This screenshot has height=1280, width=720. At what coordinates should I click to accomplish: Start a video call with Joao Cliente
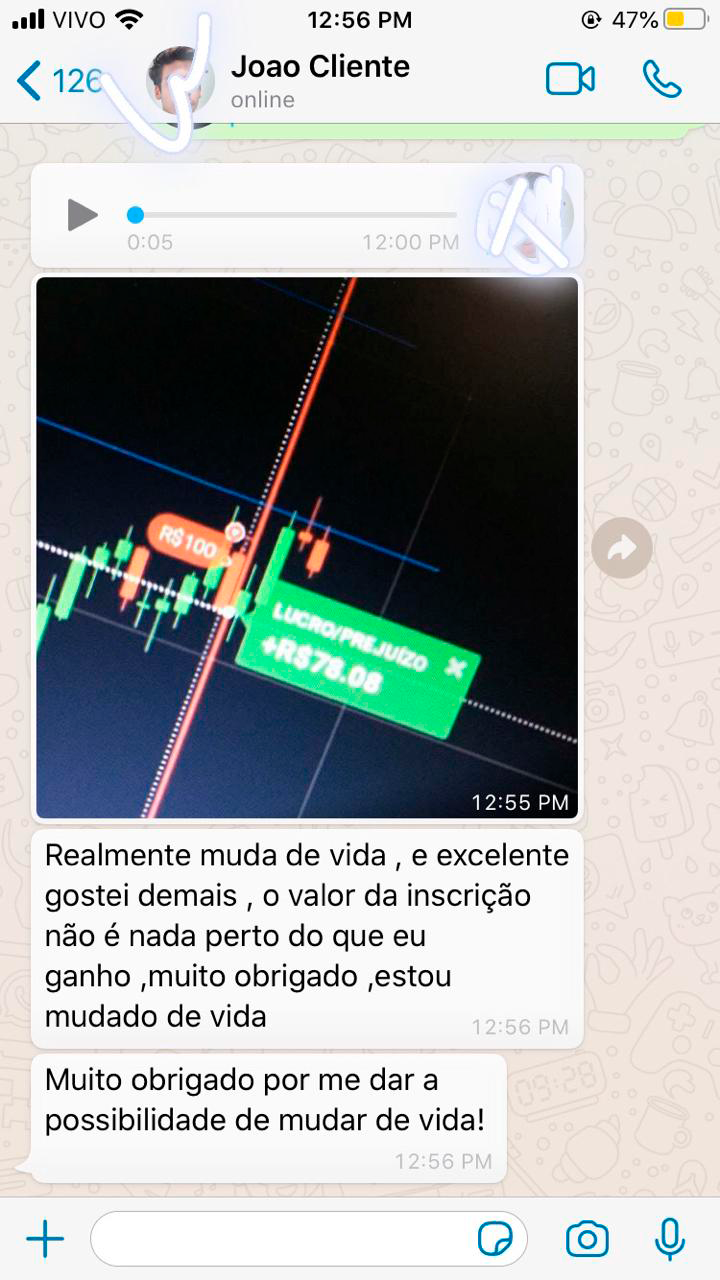[570, 80]
